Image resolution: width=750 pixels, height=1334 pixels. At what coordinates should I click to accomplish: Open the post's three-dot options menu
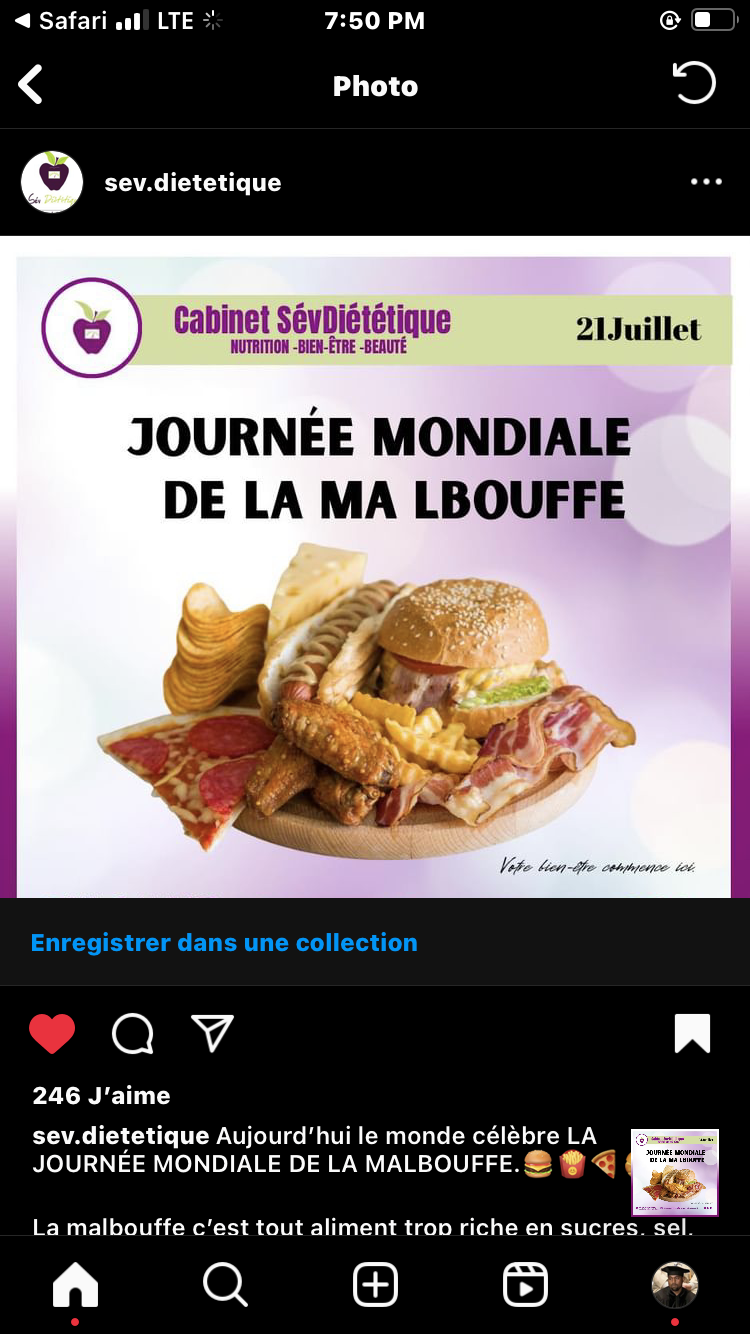click(x=706, y=182)
